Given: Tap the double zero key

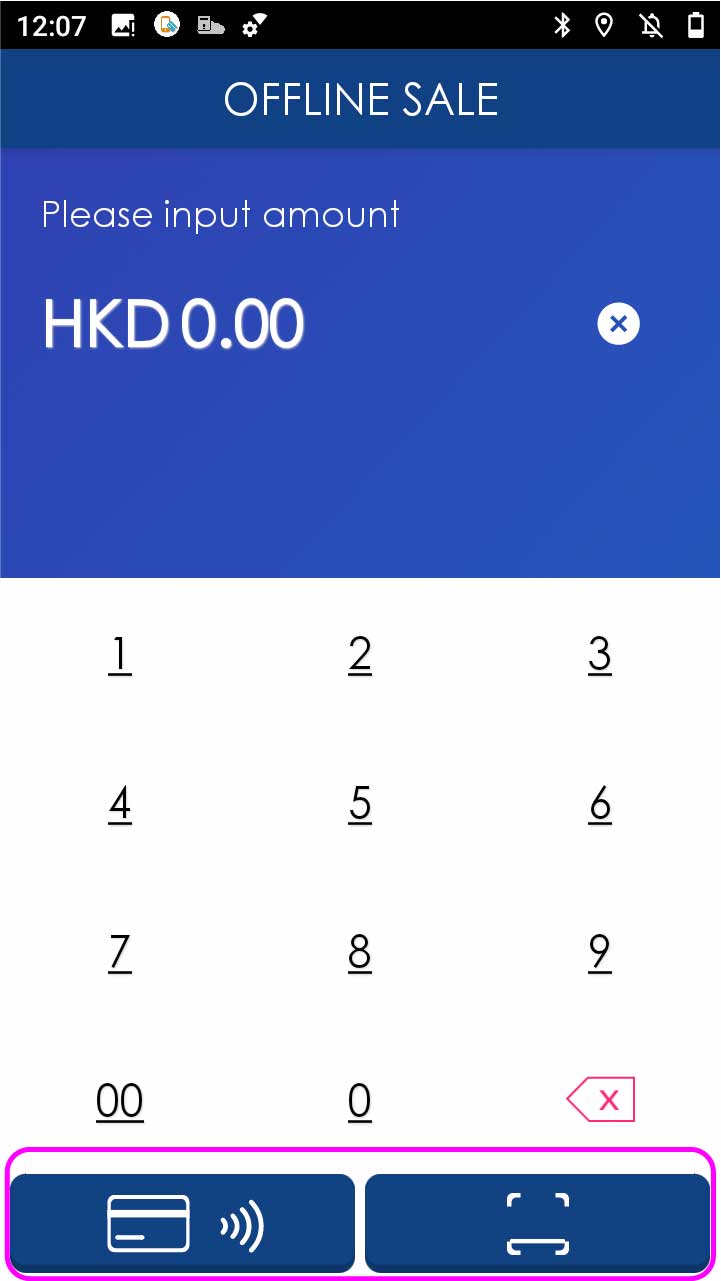Looking at the screenshot, I should (120, 1101).
